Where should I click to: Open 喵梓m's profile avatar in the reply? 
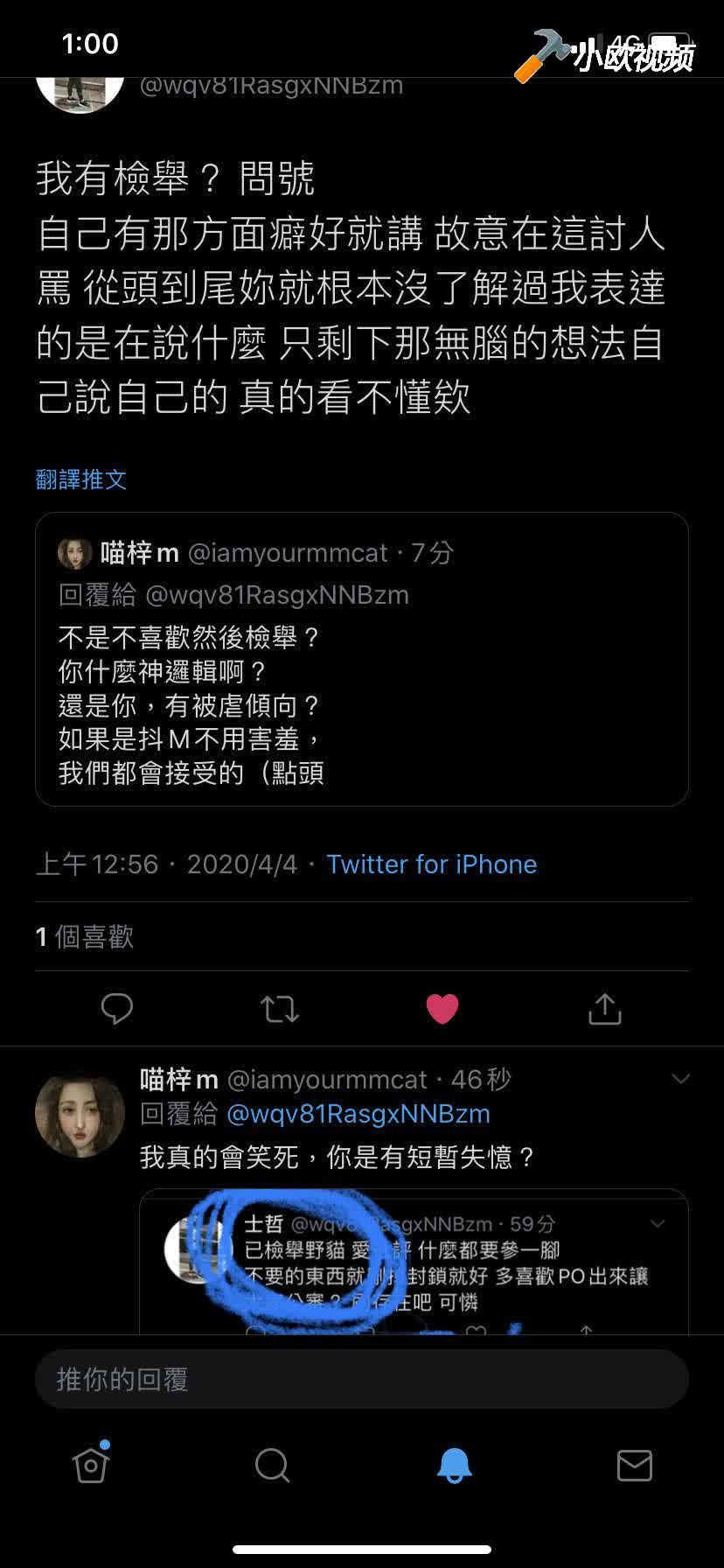point(80,1115)
